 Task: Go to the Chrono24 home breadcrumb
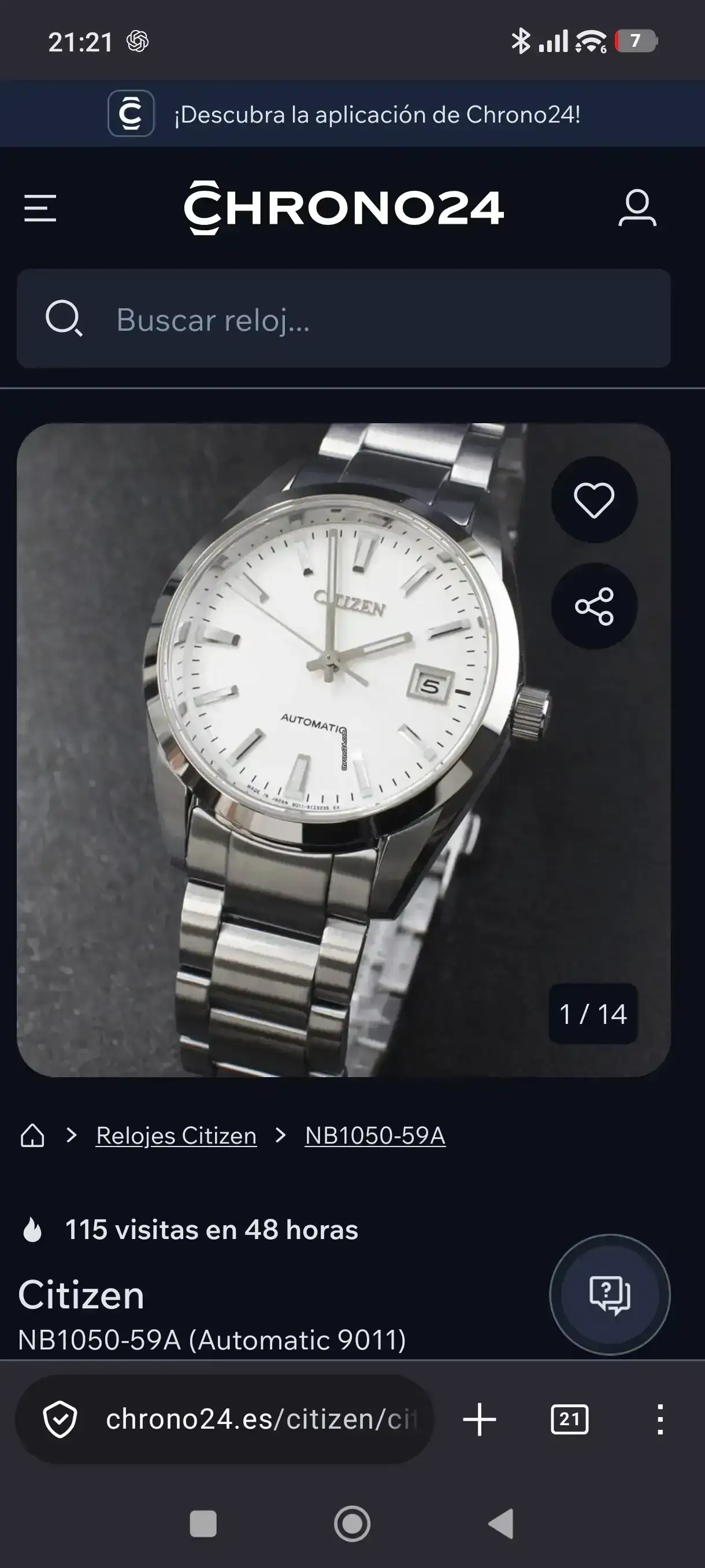point(32,1135)
